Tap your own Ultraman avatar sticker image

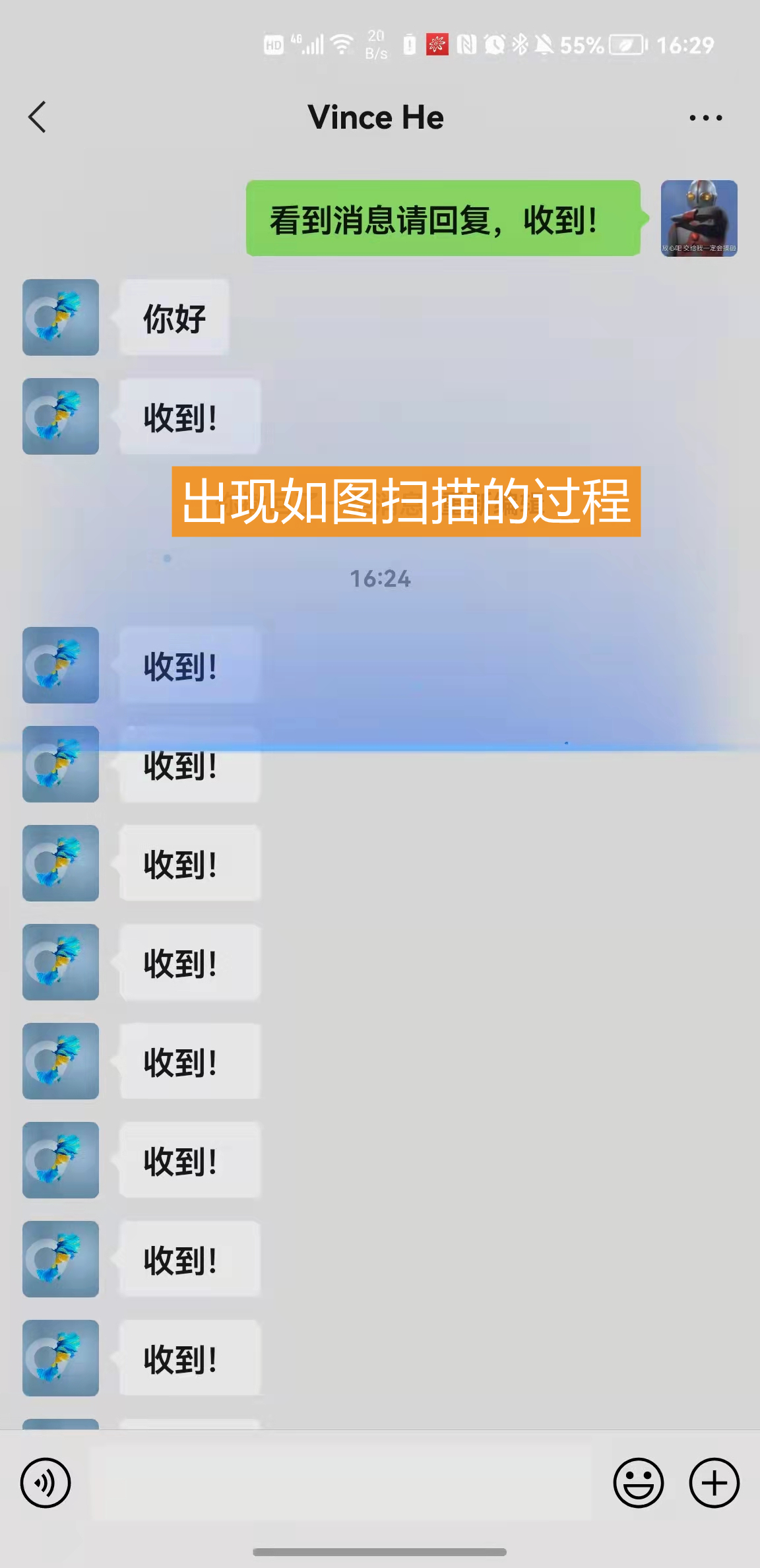(x=699, y=220)
